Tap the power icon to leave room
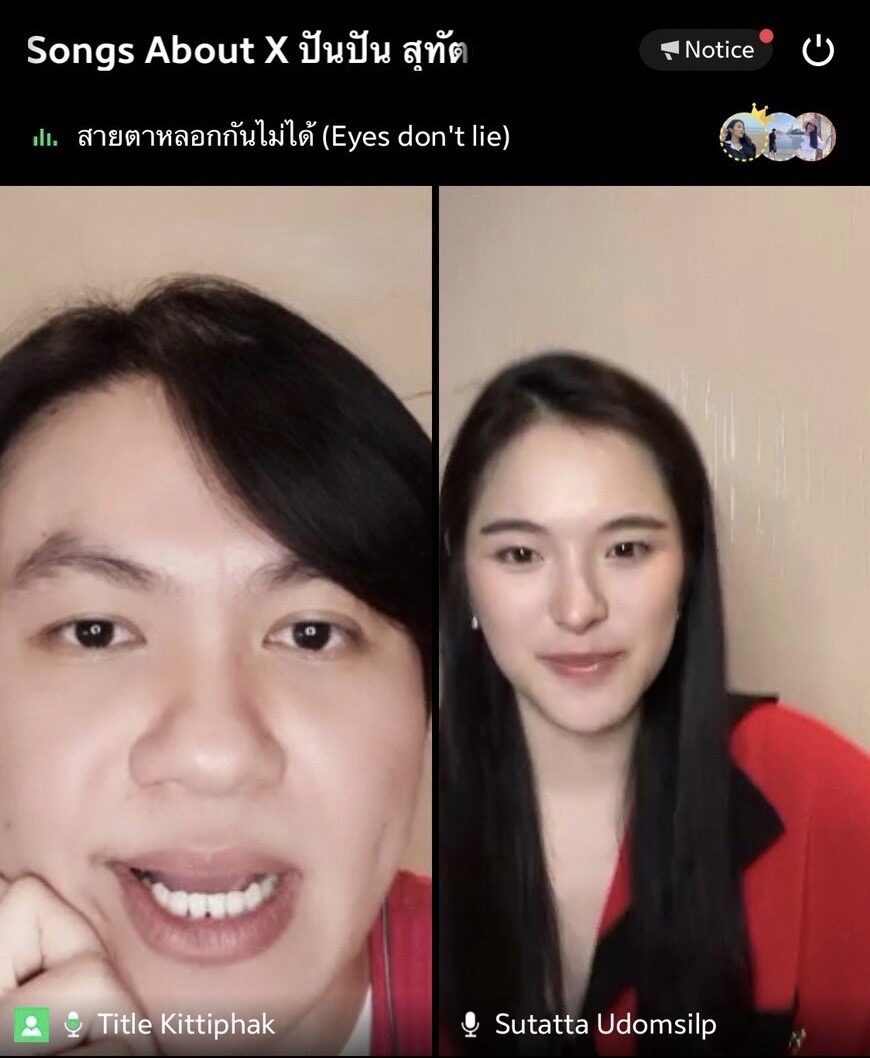Screen dimensions: 870x1058 [818, 50]
